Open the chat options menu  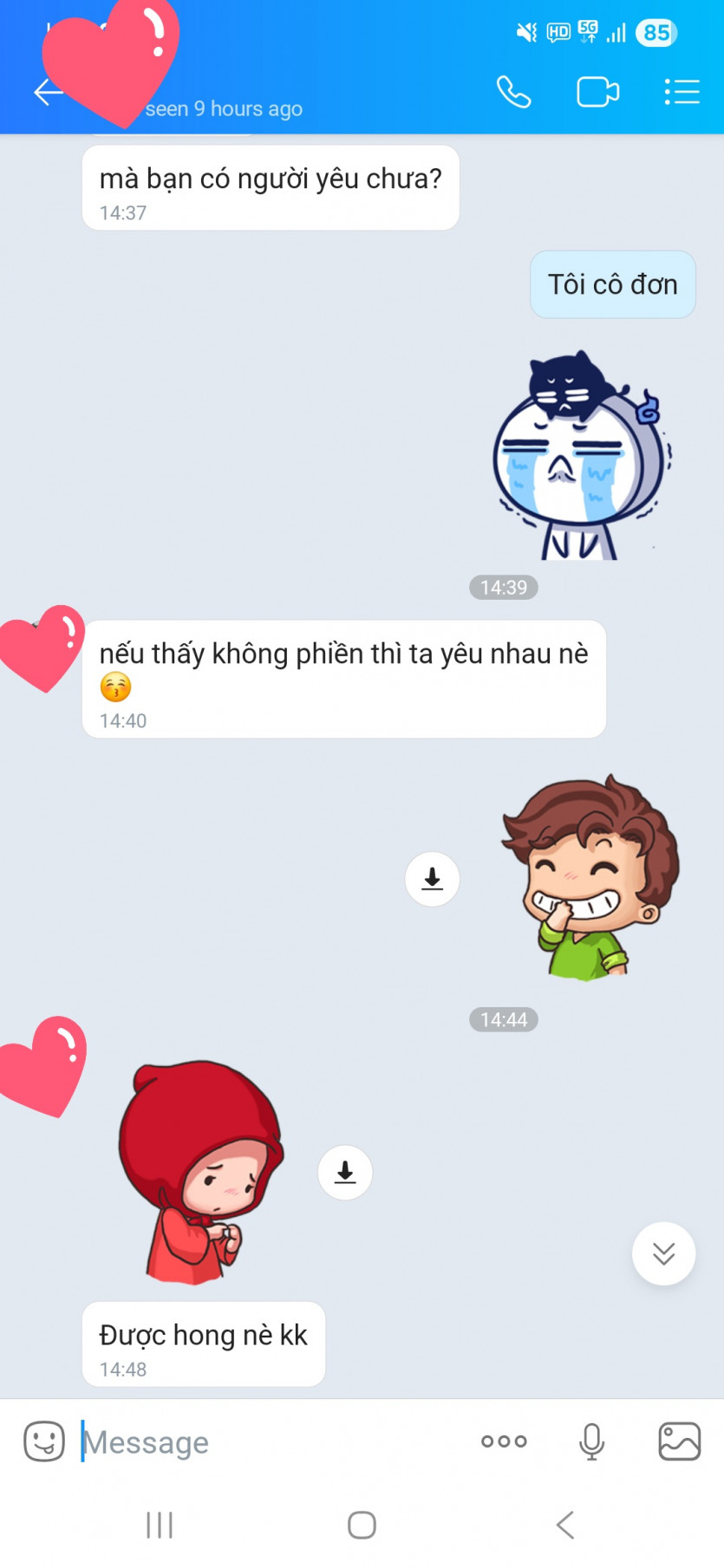pyautogui.click(x=682, y=92)
